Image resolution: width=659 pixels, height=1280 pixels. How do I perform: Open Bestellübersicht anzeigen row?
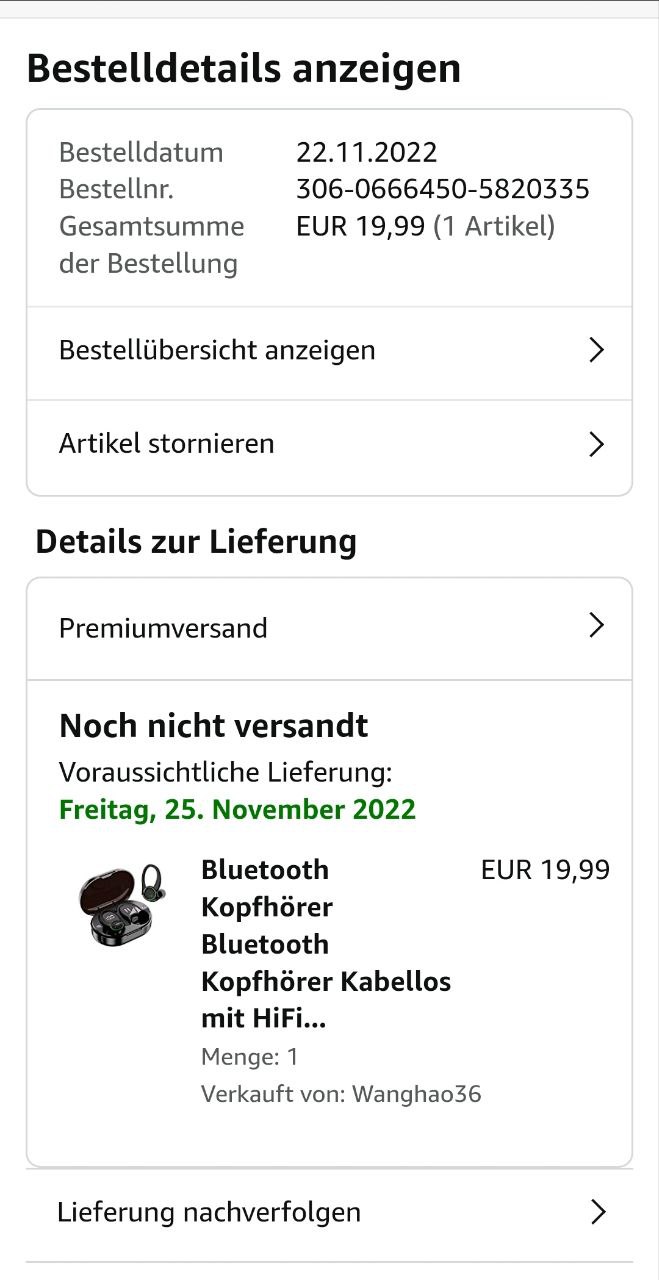(x=329, y=351)
